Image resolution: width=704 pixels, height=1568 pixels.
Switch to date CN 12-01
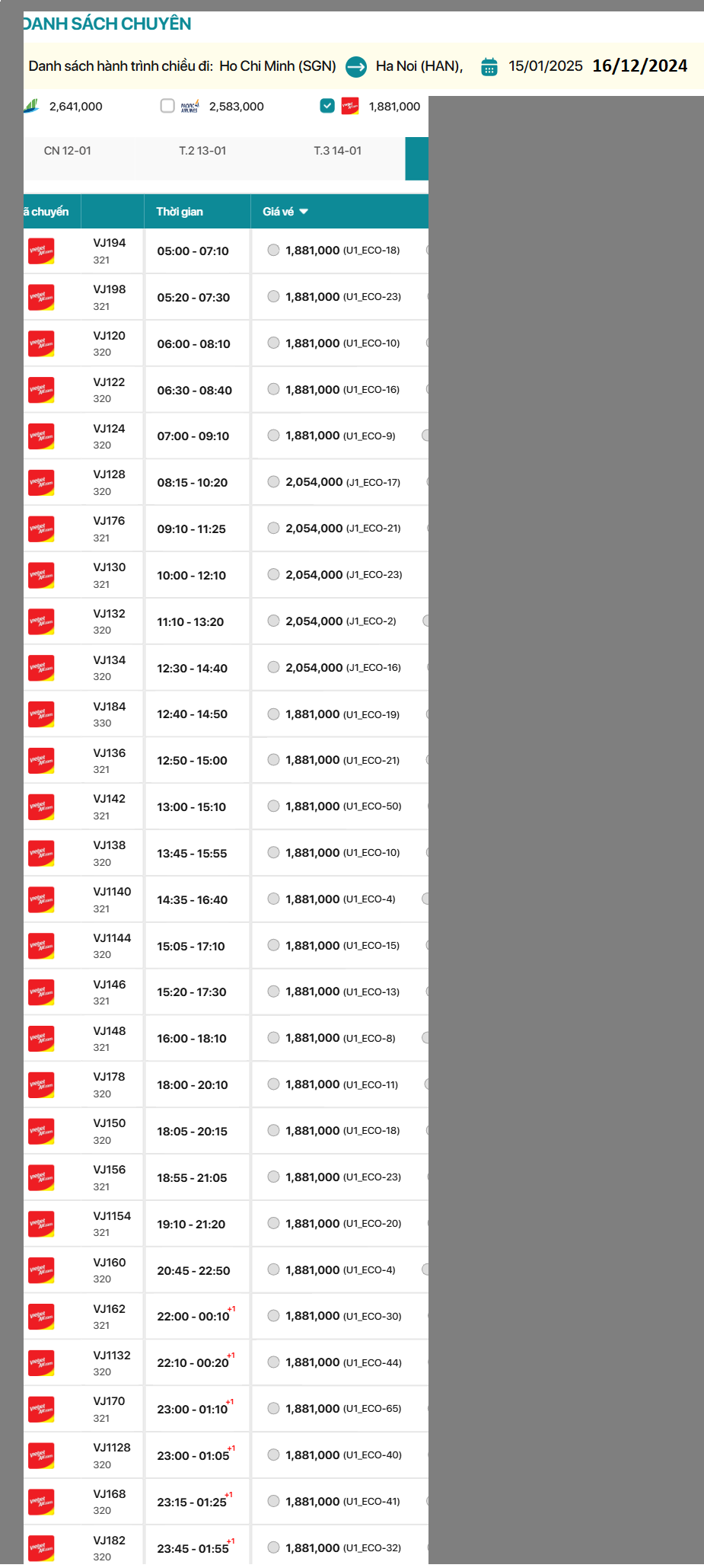(68, 151)
